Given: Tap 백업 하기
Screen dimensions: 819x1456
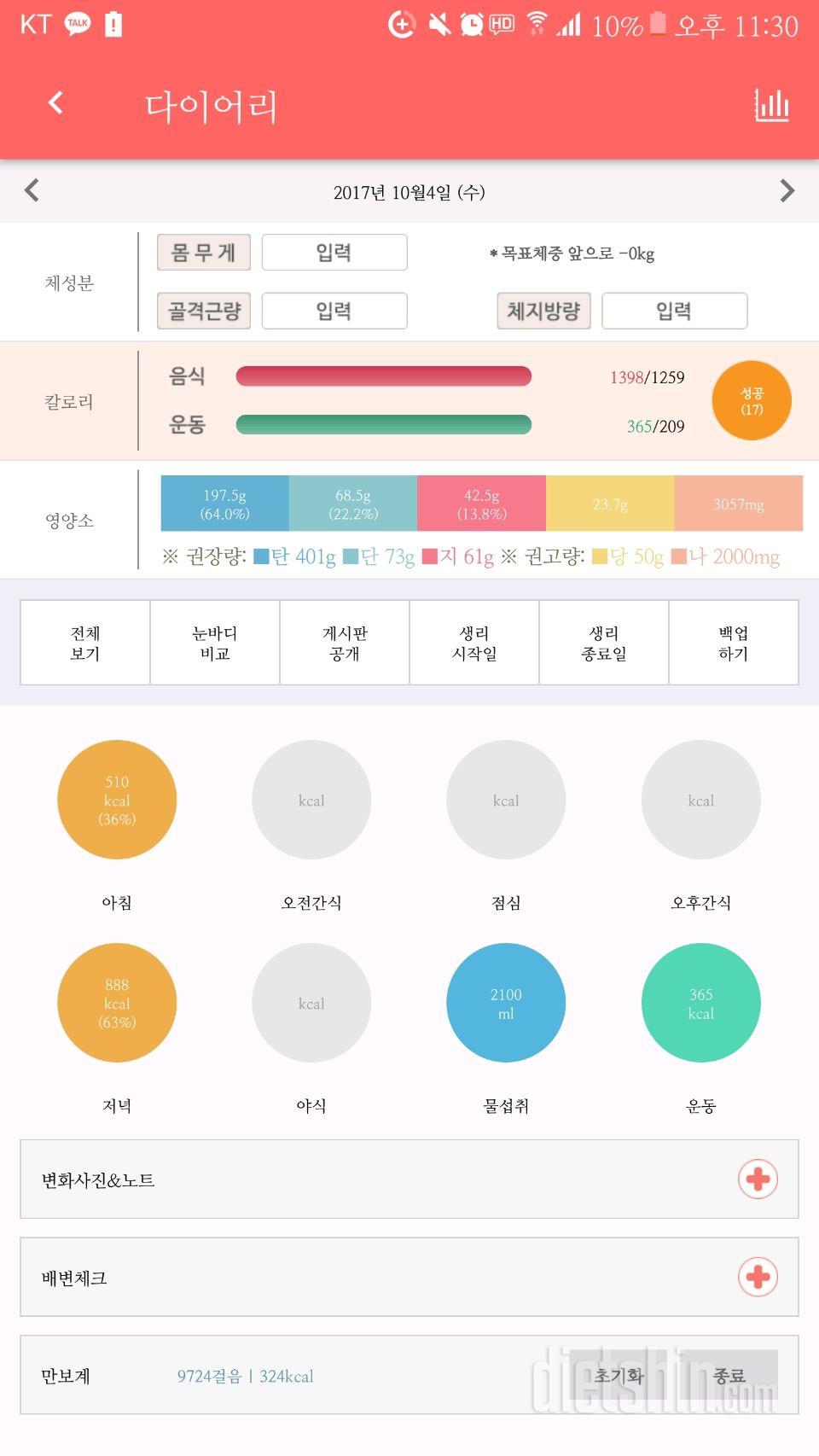Looking at the screenshot, I should (733, 643).
